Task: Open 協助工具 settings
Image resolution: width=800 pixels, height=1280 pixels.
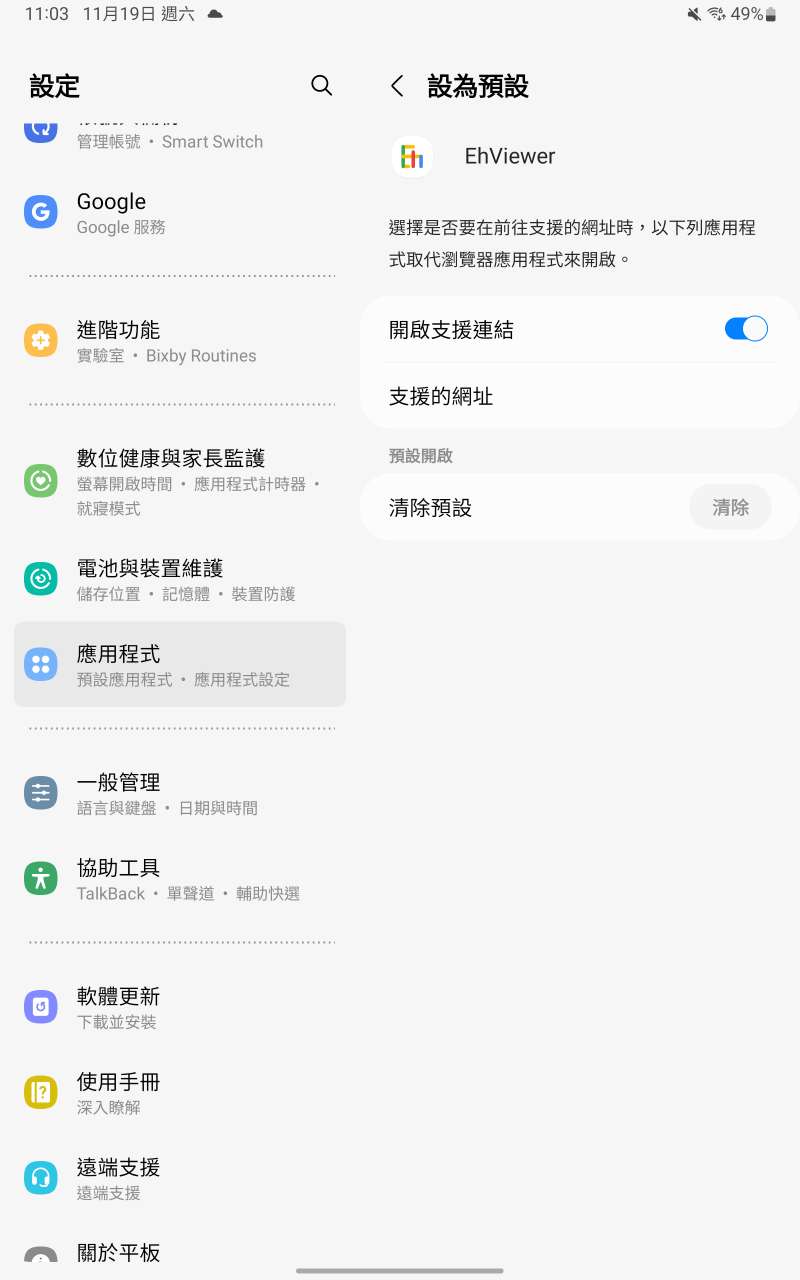Action: (x=180, y=879)
